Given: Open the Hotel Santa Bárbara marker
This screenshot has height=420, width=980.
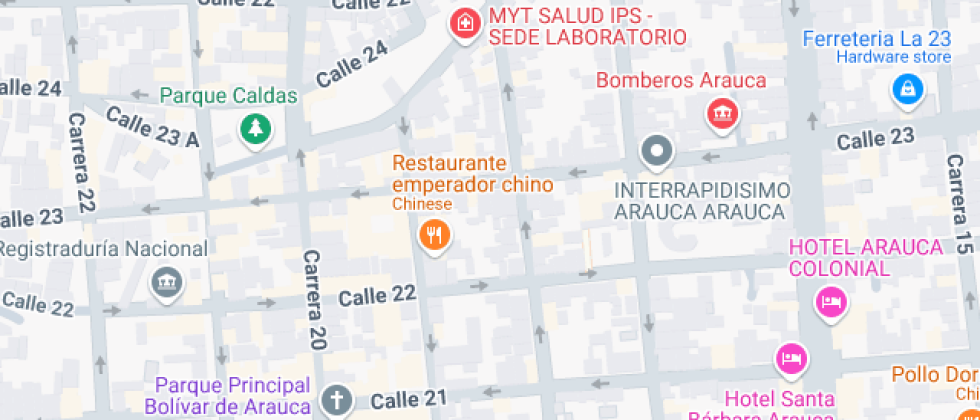Looking at the screenshot, I should [792, 359].
